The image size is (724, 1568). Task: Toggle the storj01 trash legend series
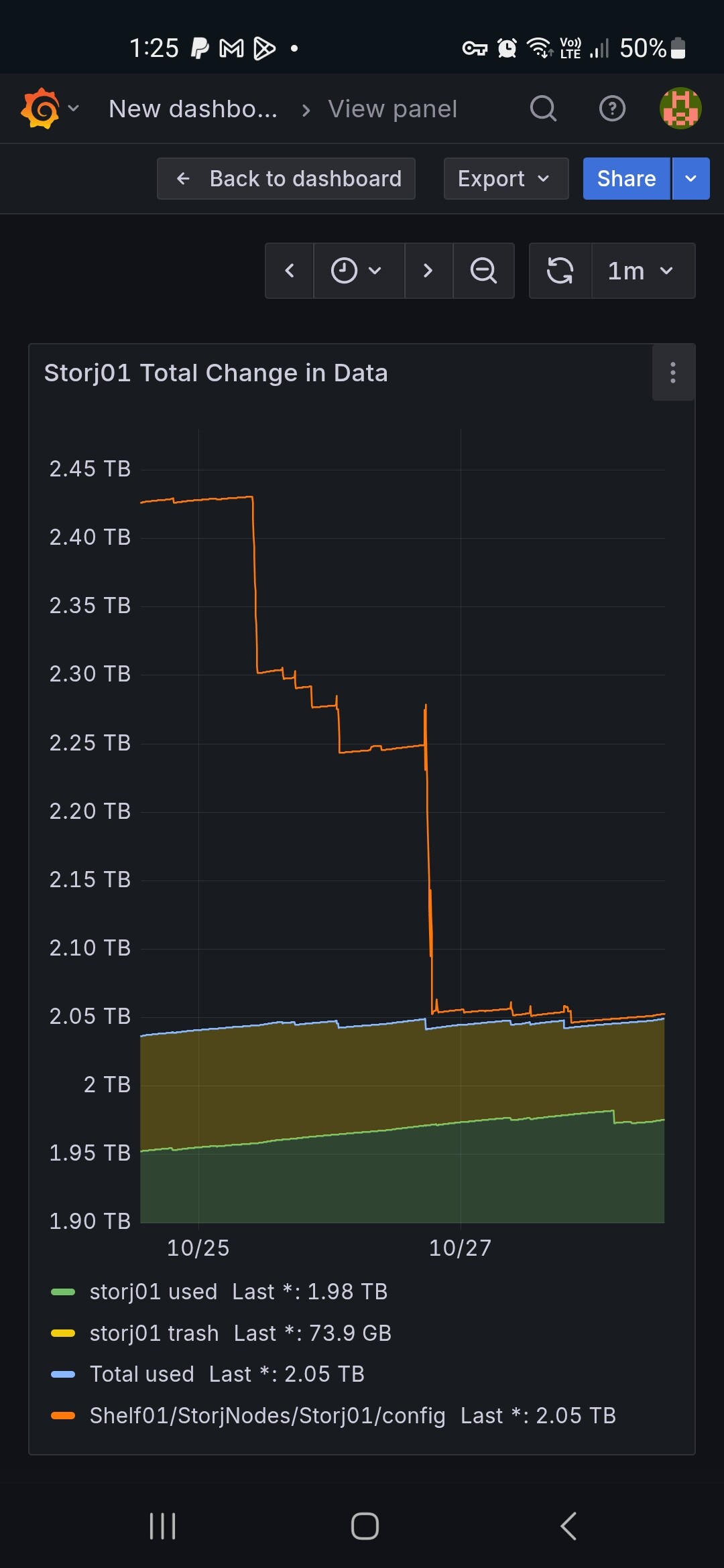(154, 1333)
